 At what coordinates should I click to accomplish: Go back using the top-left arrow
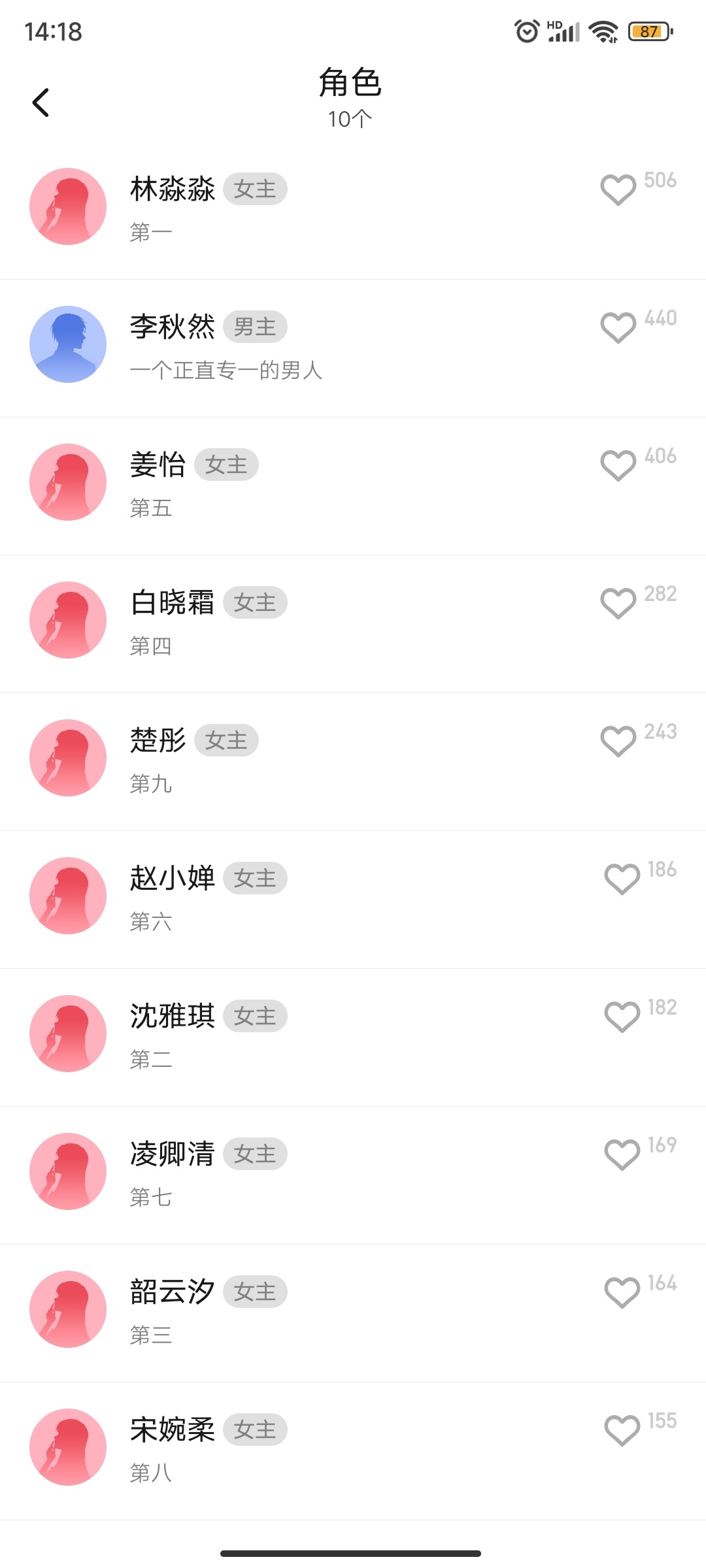(x=41, y=103)
